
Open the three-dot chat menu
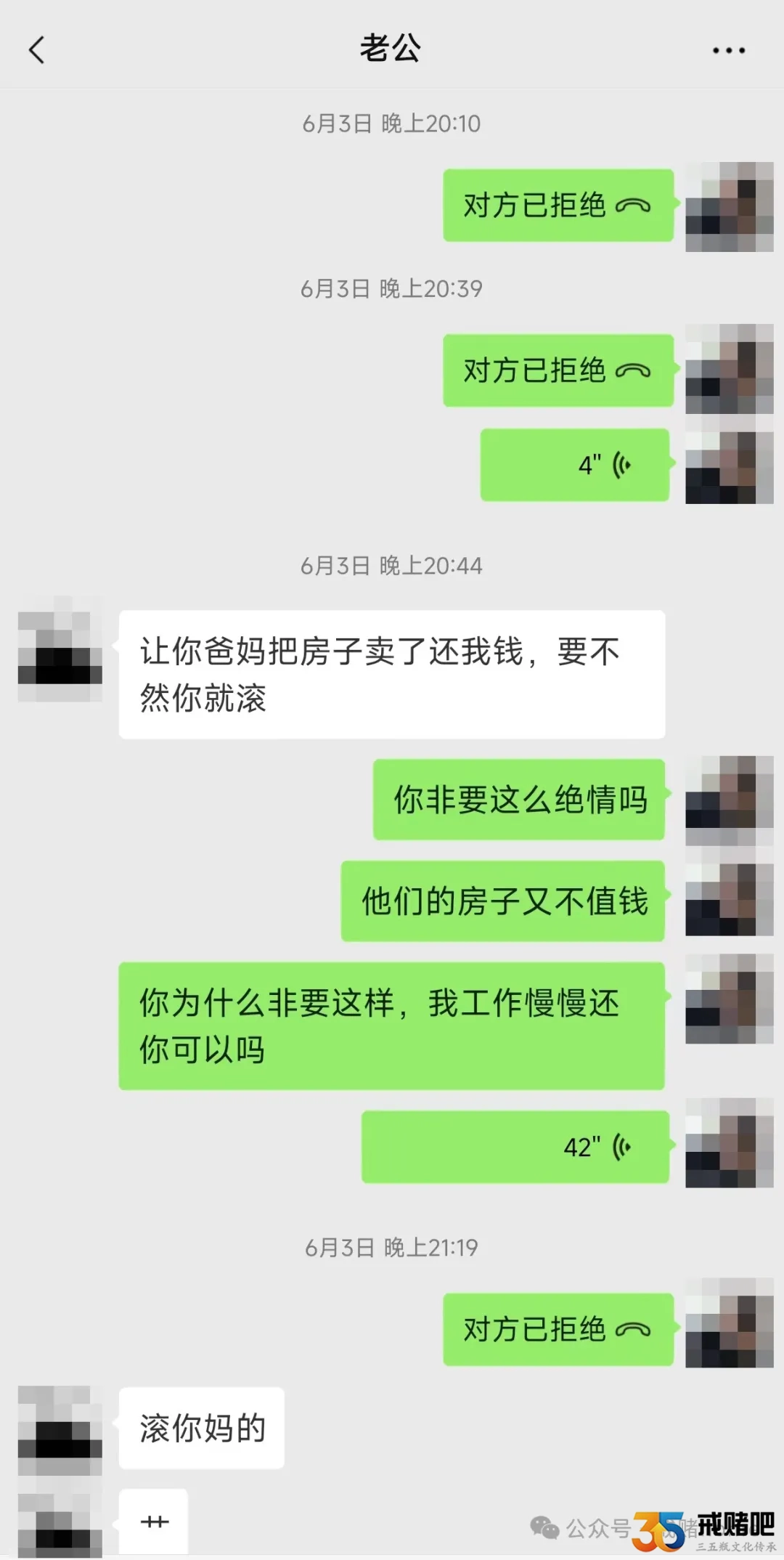728,50
